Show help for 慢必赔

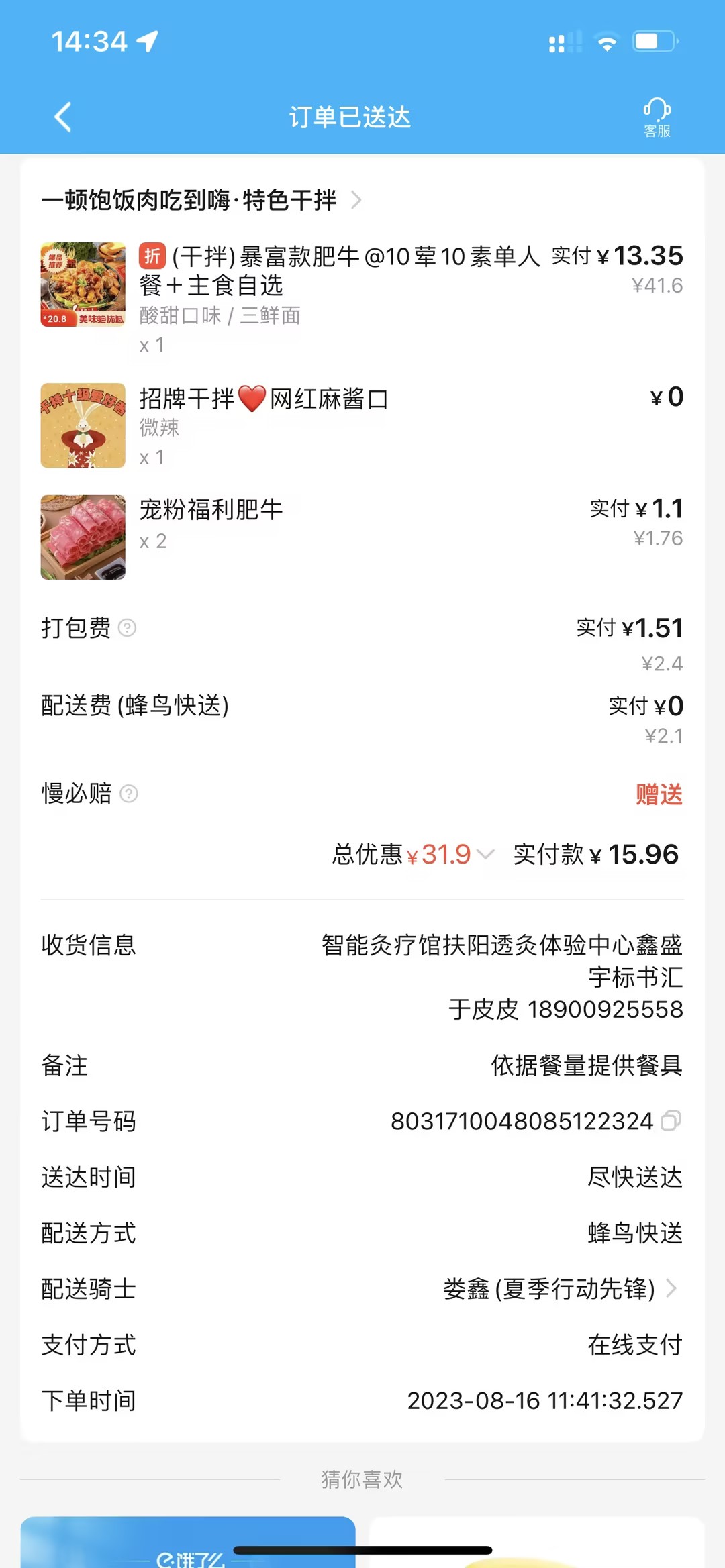pos(129,794)
